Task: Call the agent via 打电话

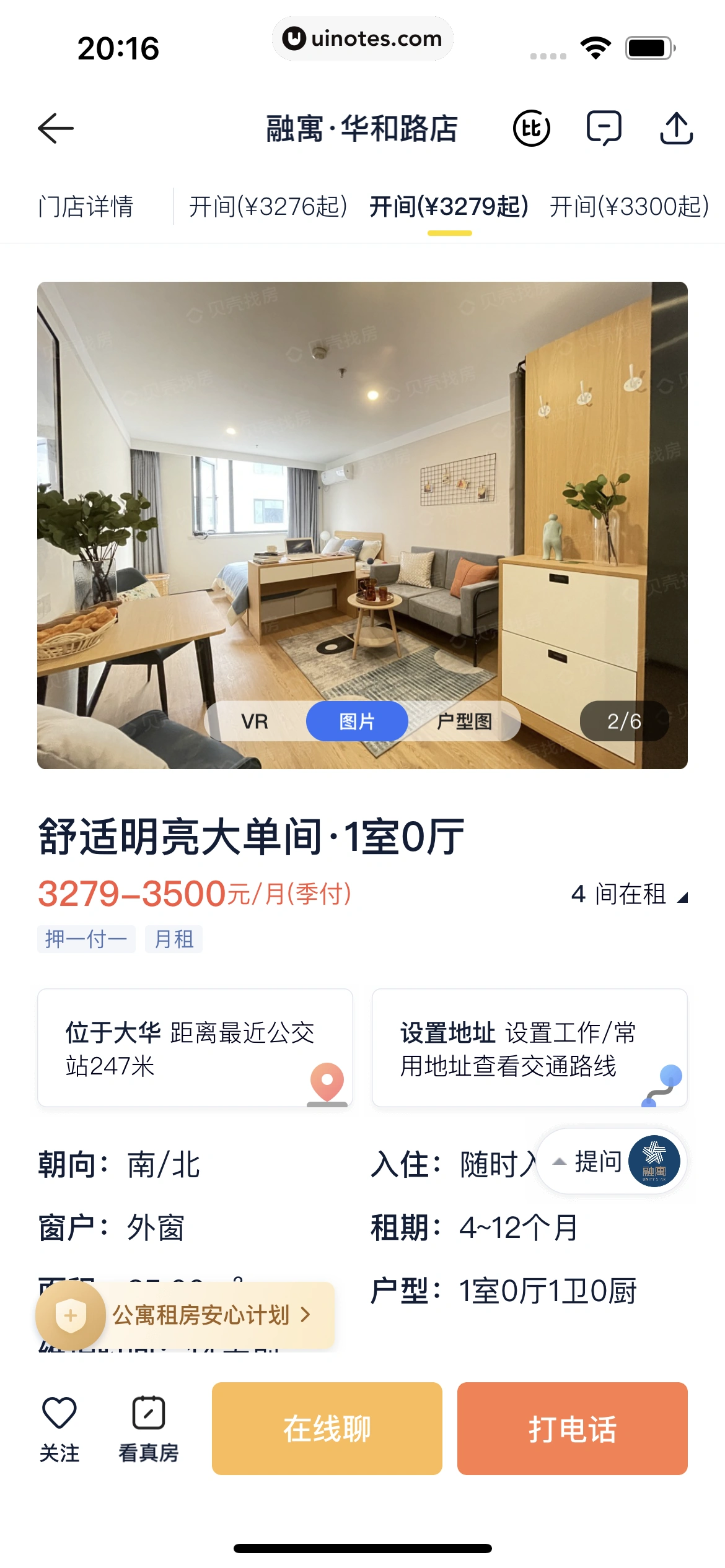Action: [x=572, y=1429]
